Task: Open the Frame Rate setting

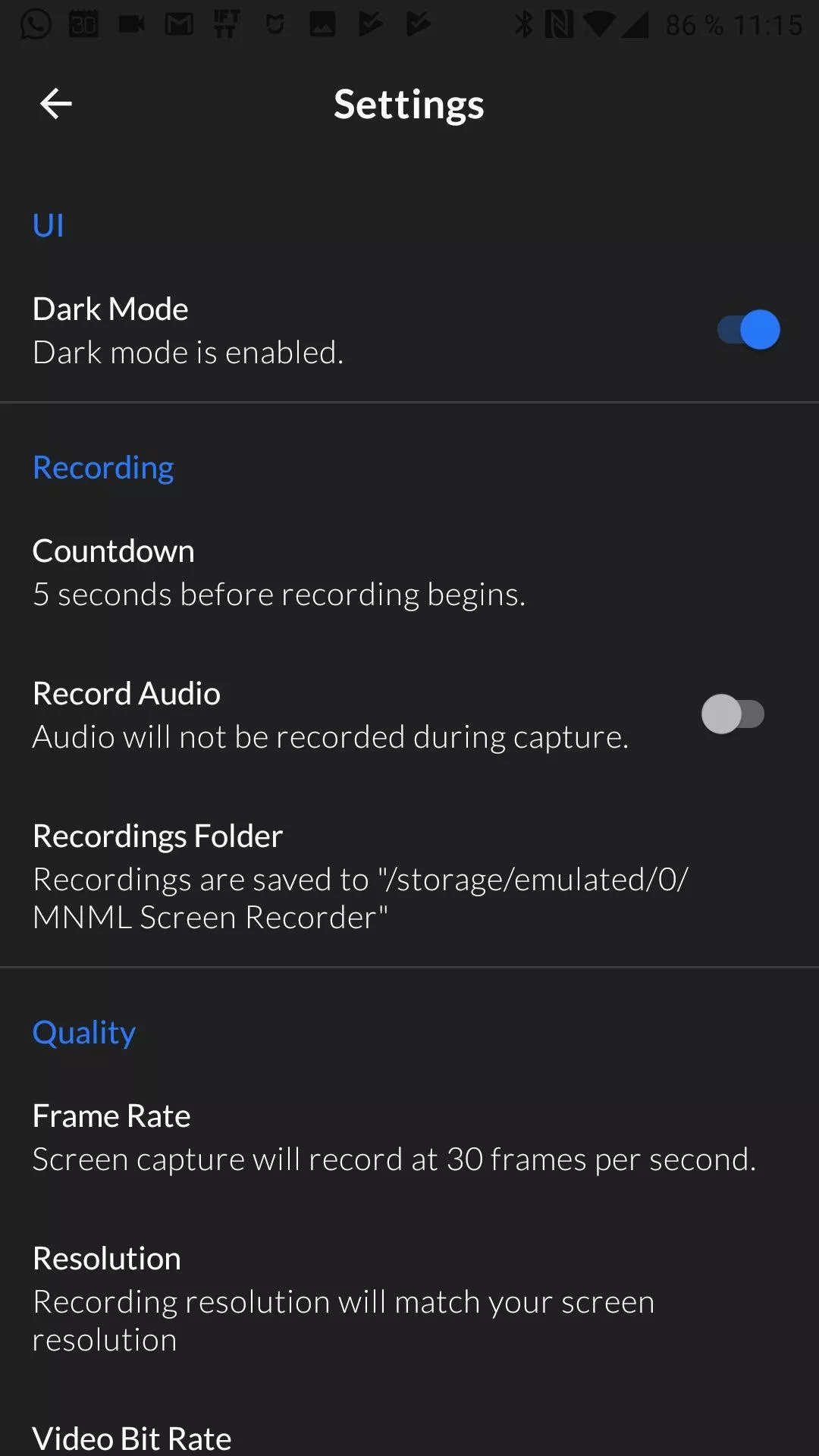Action: pos(409,1137)
